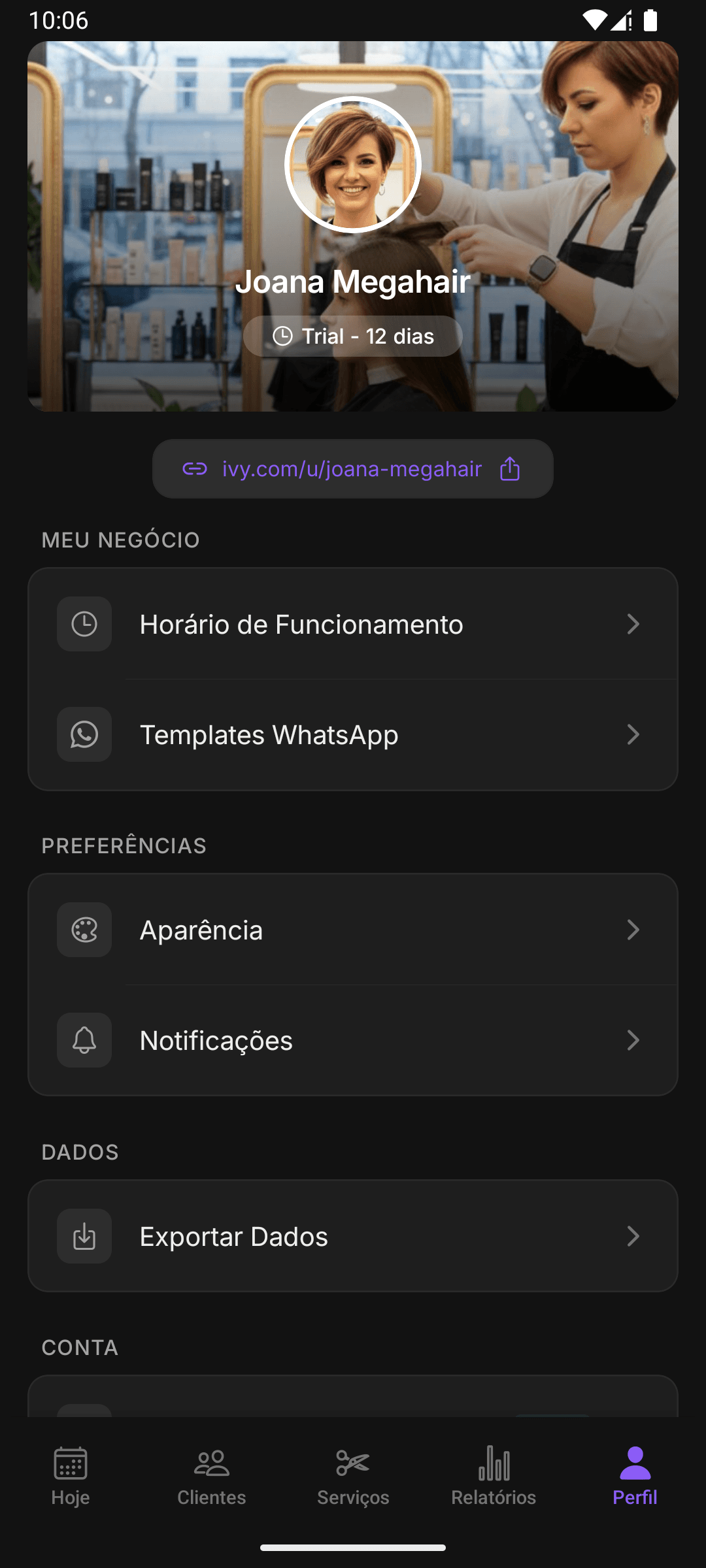Open the Aparência preferences row
This screenshot has width=706, height=1568.
coord(353,930)
